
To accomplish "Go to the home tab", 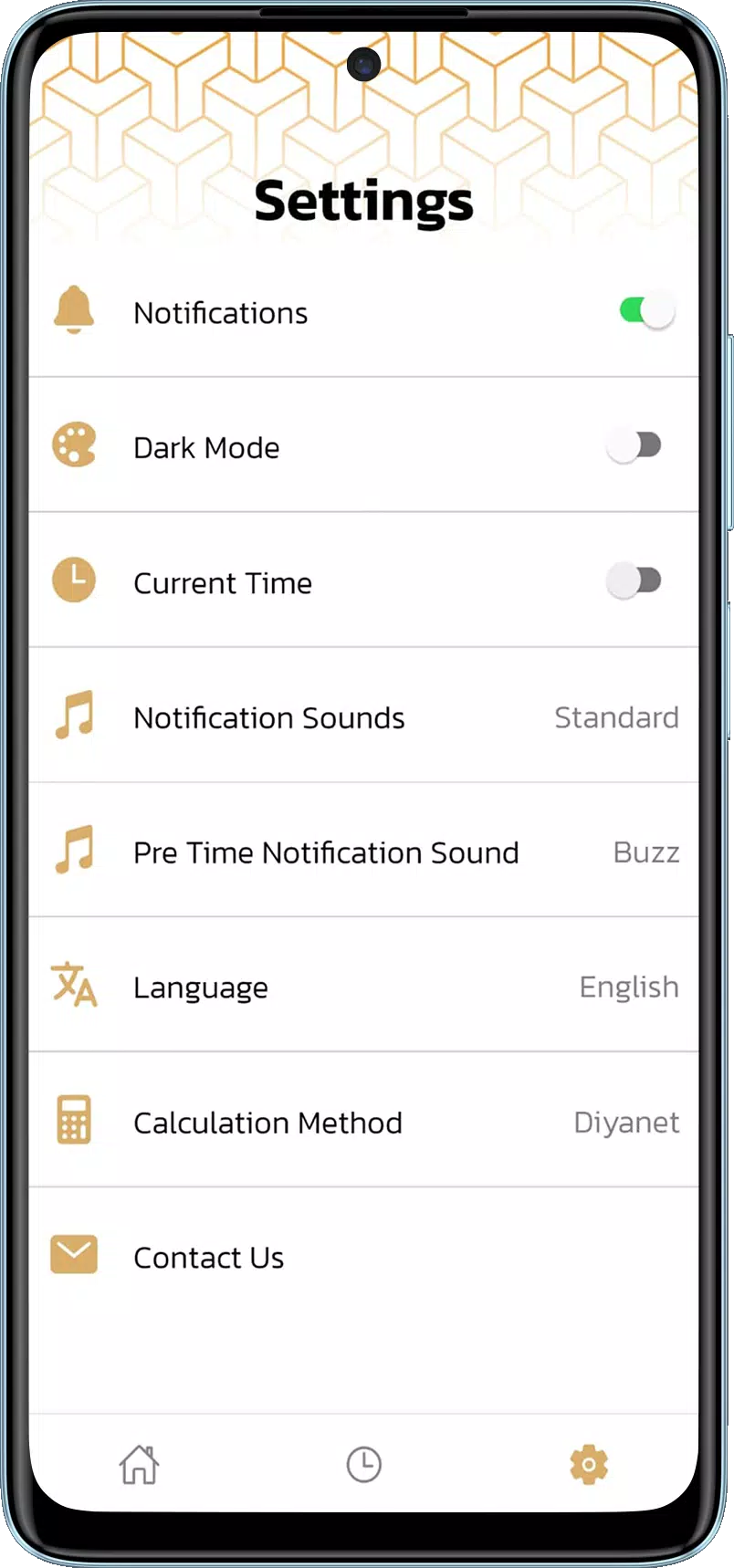I will tap(139, 1465).
